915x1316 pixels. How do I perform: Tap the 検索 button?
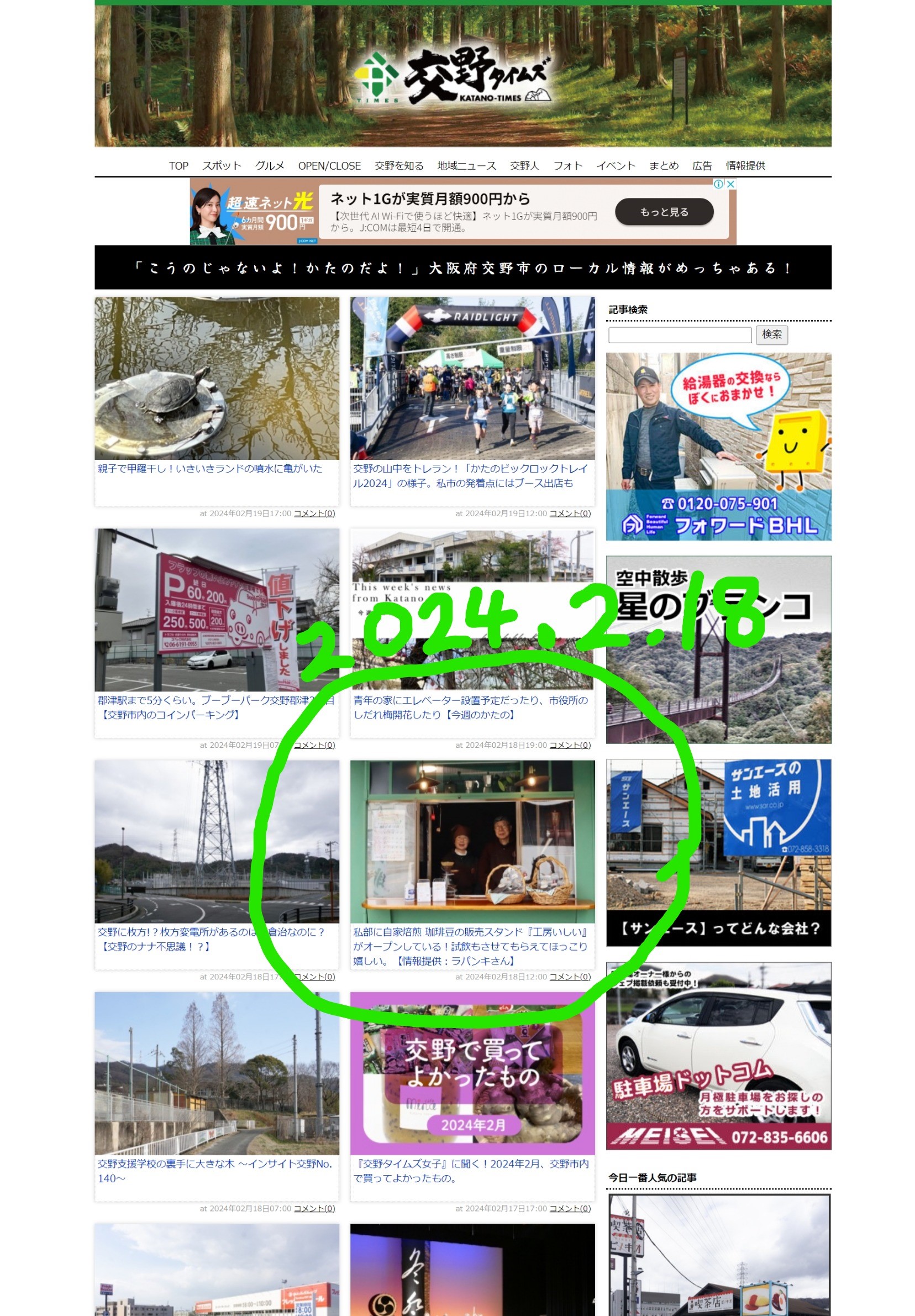click(x=771, y=335)
